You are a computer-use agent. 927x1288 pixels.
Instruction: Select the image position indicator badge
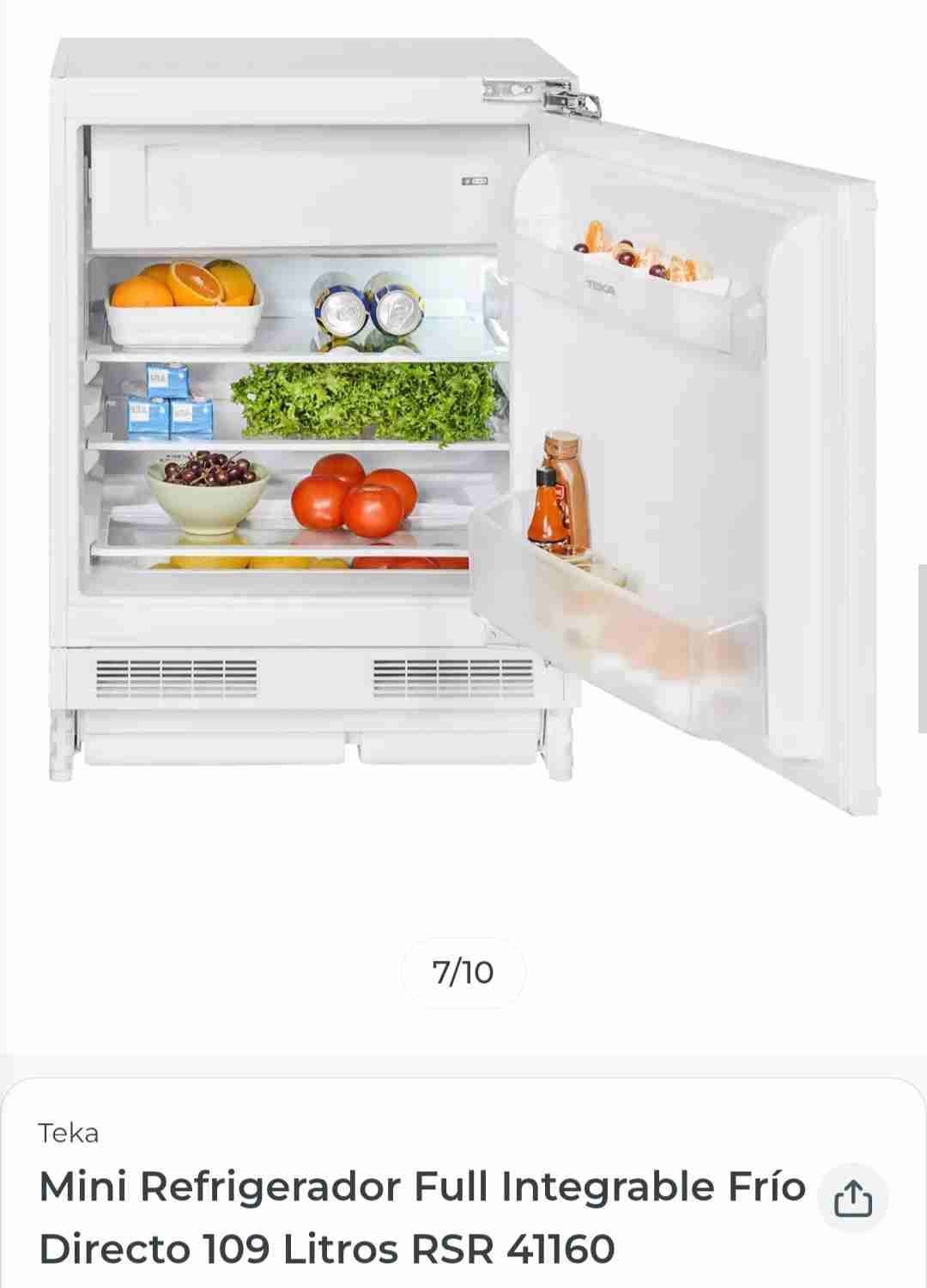[463, 973]
